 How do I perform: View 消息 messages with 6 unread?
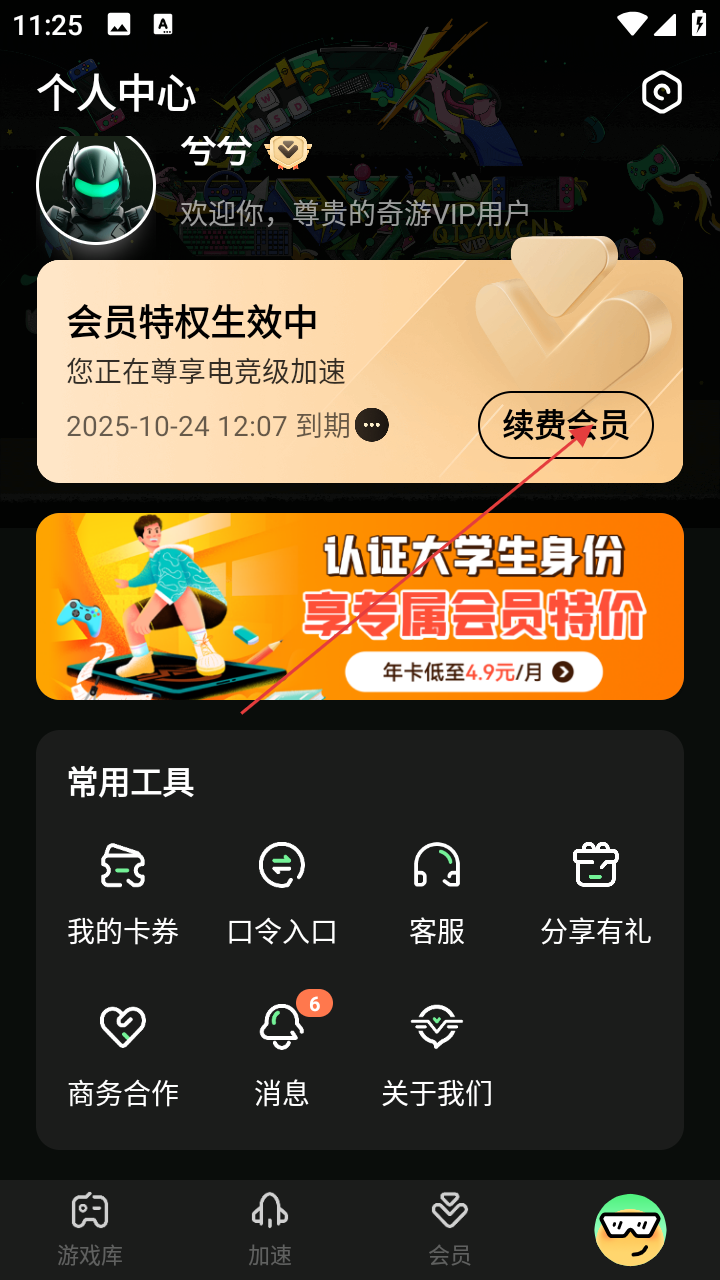282,1052
